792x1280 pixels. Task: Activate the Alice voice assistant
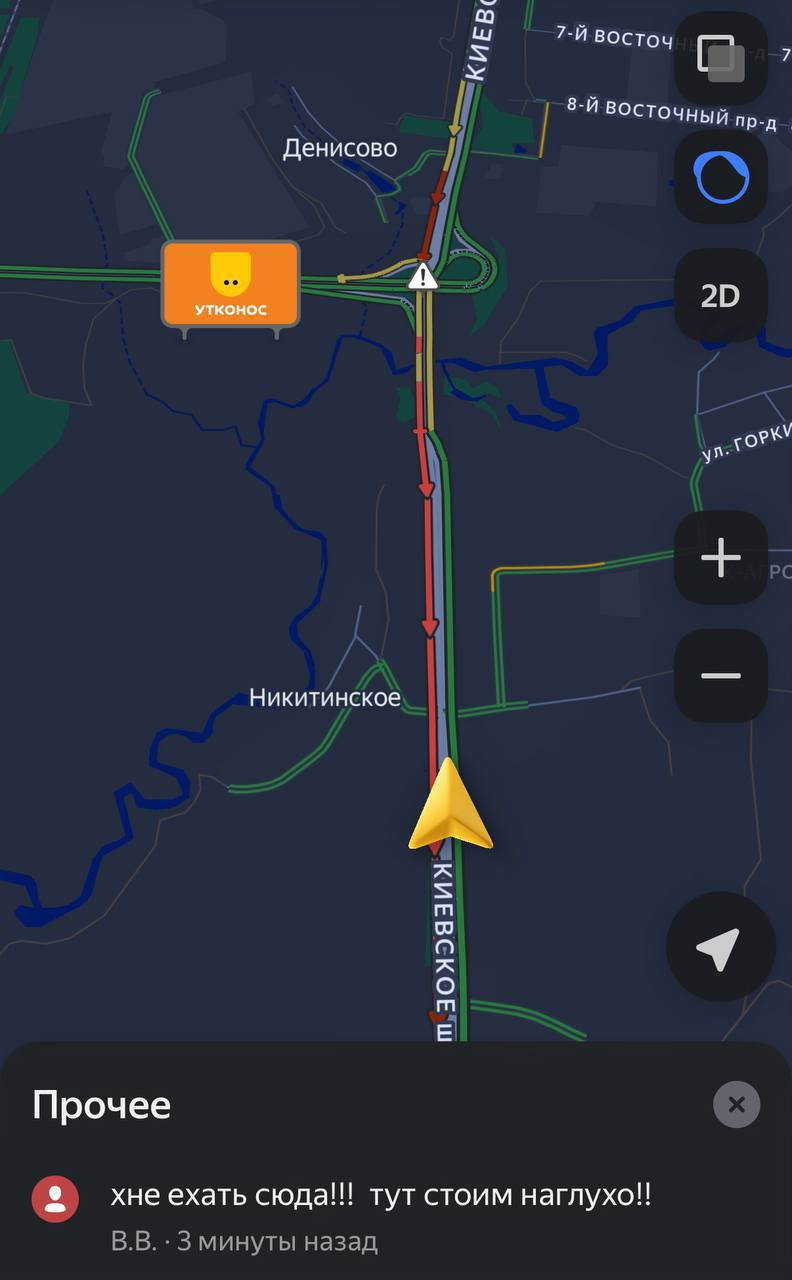[720, 178]
